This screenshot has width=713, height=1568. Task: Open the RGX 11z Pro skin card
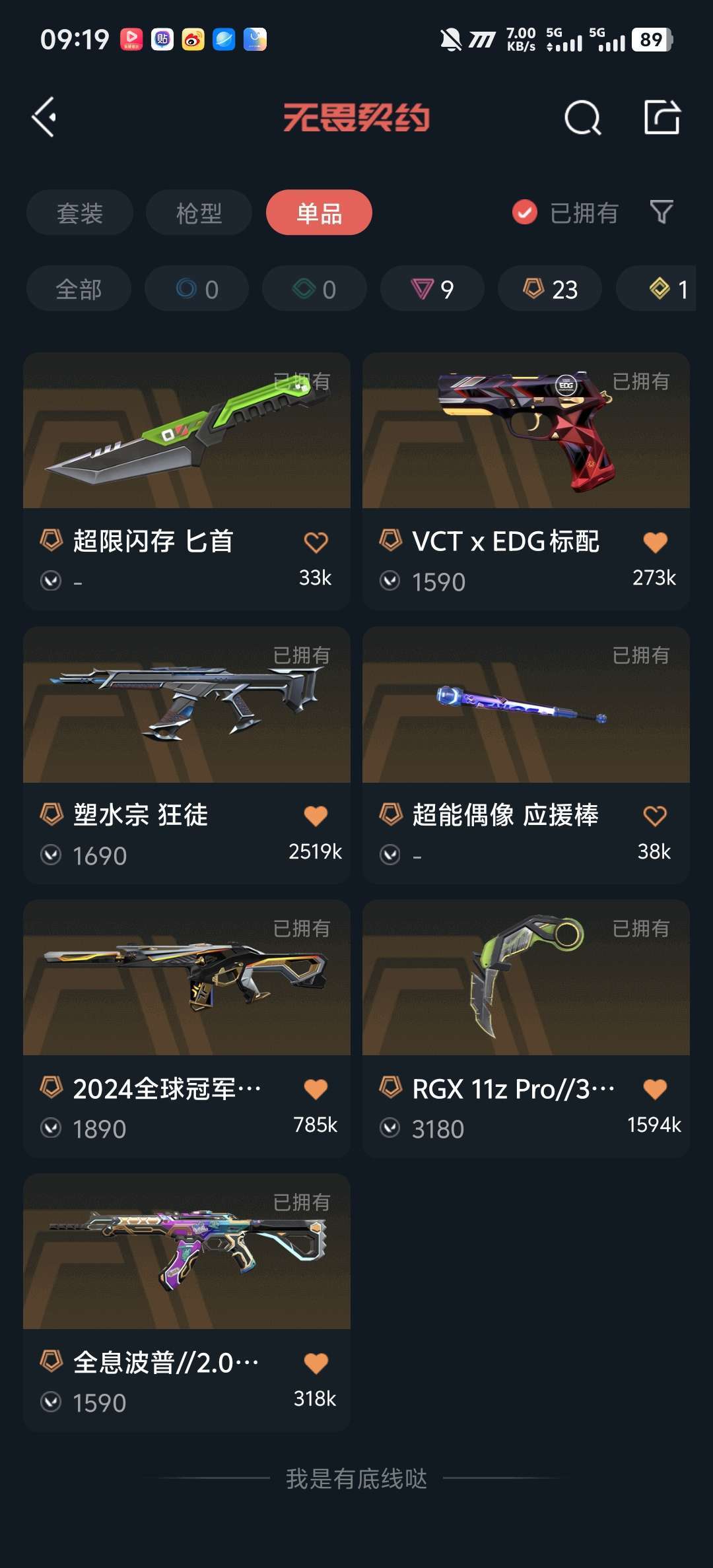[526, 1028]
